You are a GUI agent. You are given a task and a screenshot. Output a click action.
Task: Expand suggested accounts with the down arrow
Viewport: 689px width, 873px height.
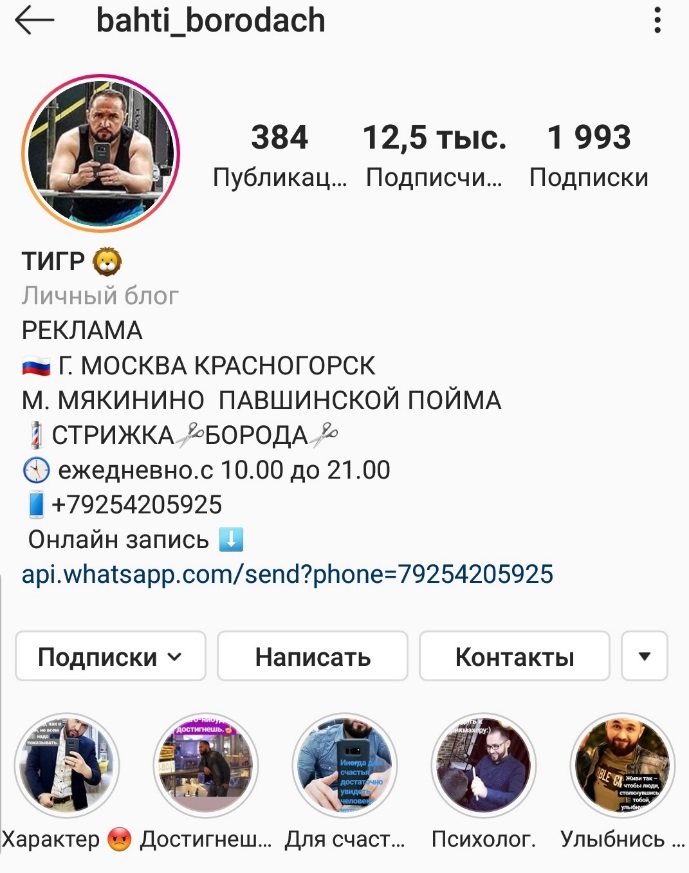click(x=645, y=656)
